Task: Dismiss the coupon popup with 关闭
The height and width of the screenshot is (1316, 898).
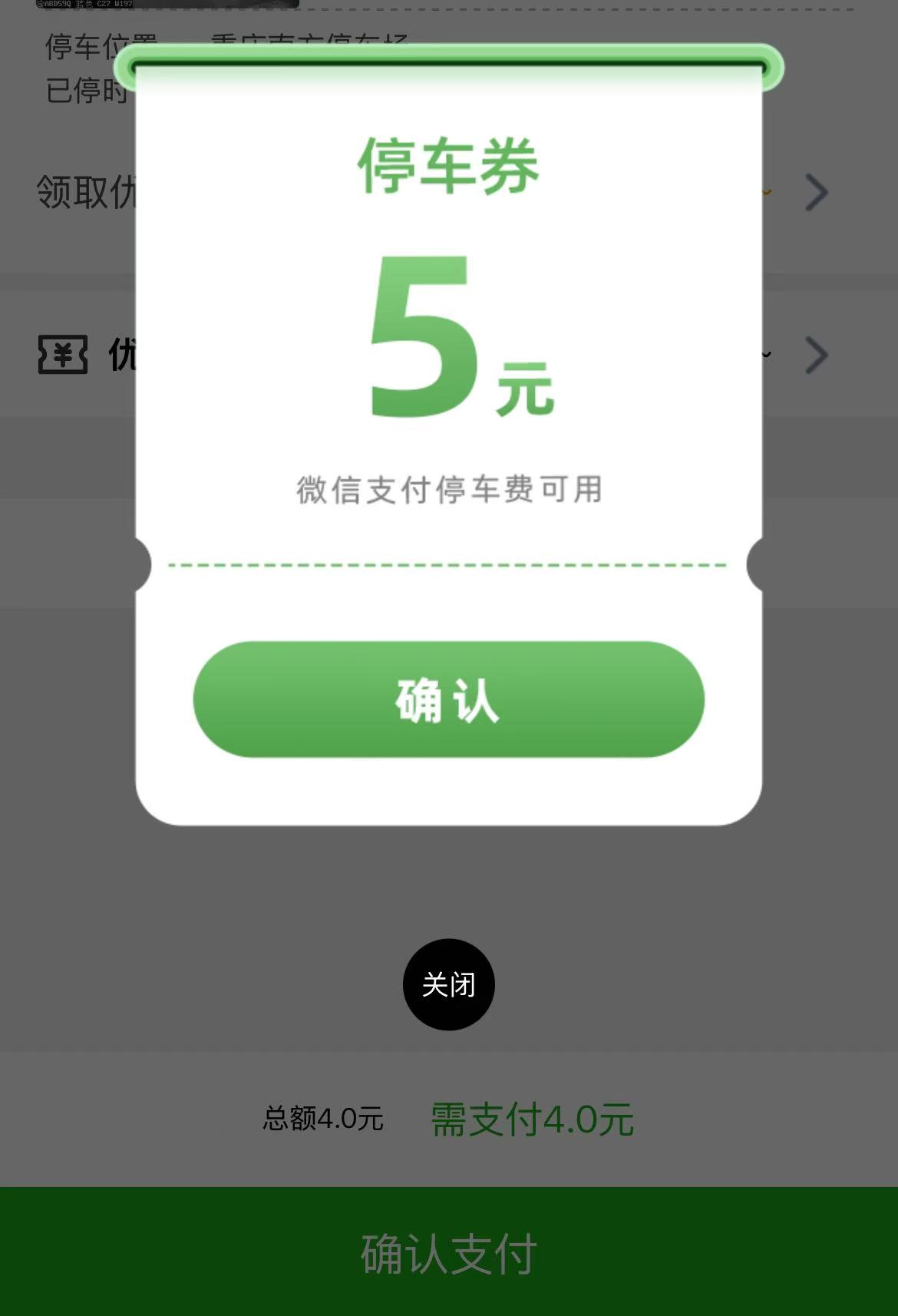Action: 448,984
